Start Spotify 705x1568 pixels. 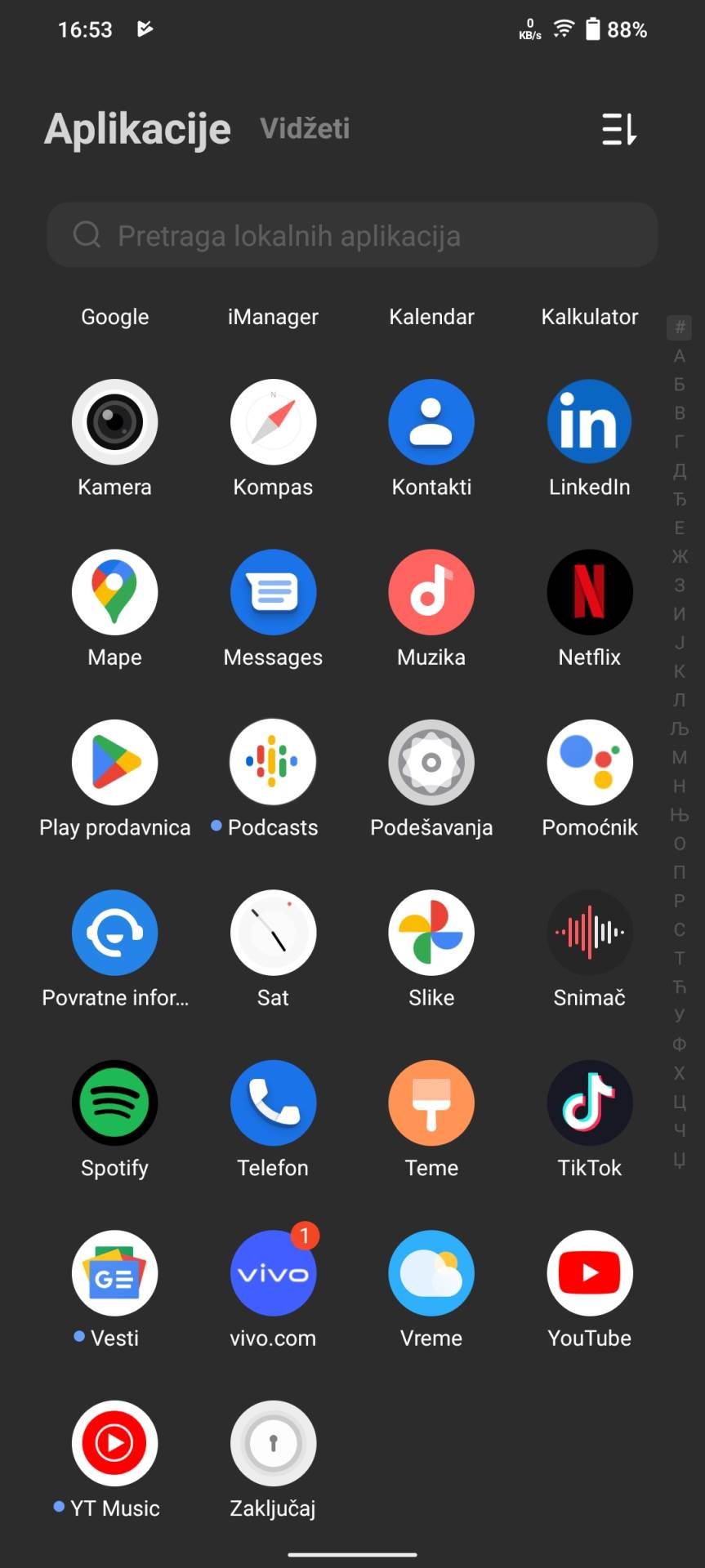pos(114,1102)
